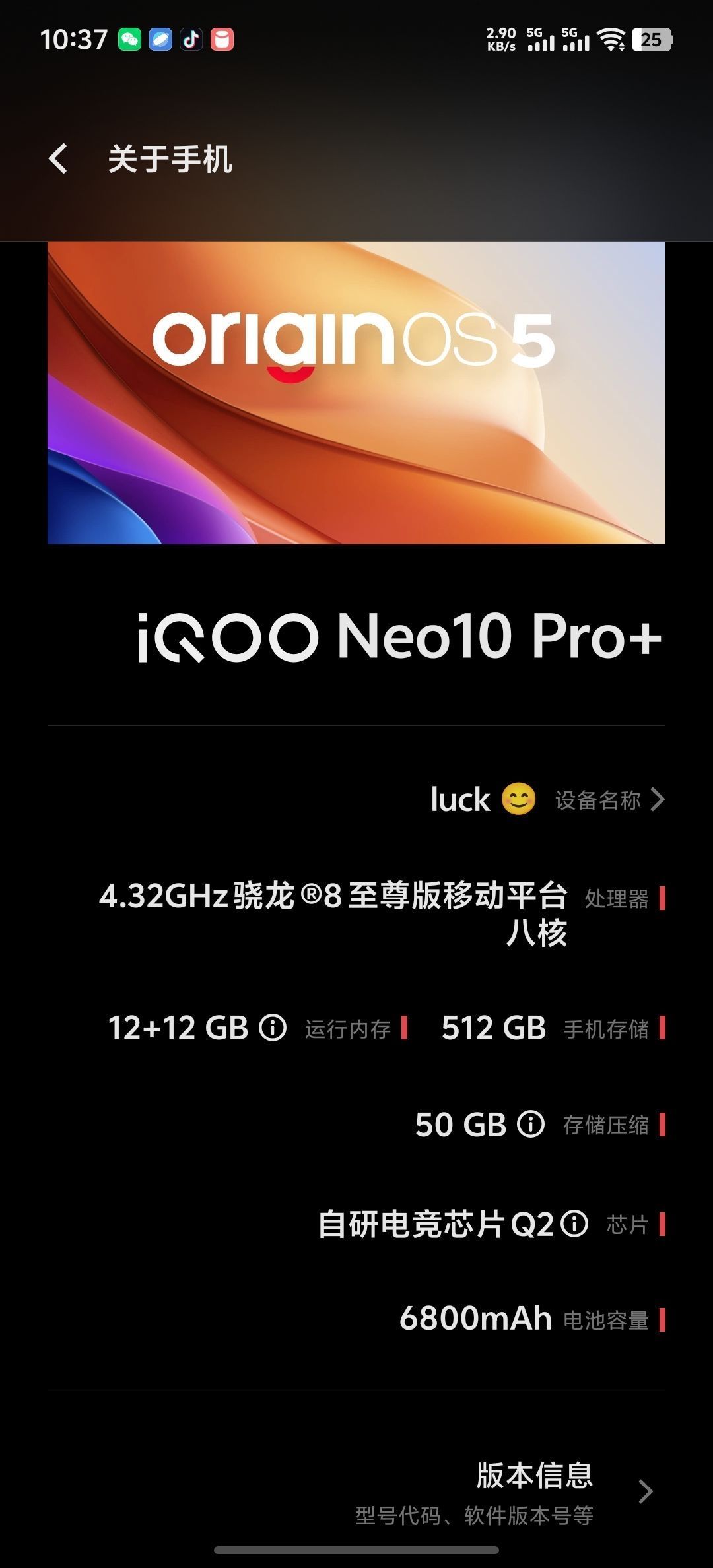Viewport: 713px width, 1568px height.
Task: Tap info icon next to 自研电竞芯片Q2
Action: [574, 1224]
